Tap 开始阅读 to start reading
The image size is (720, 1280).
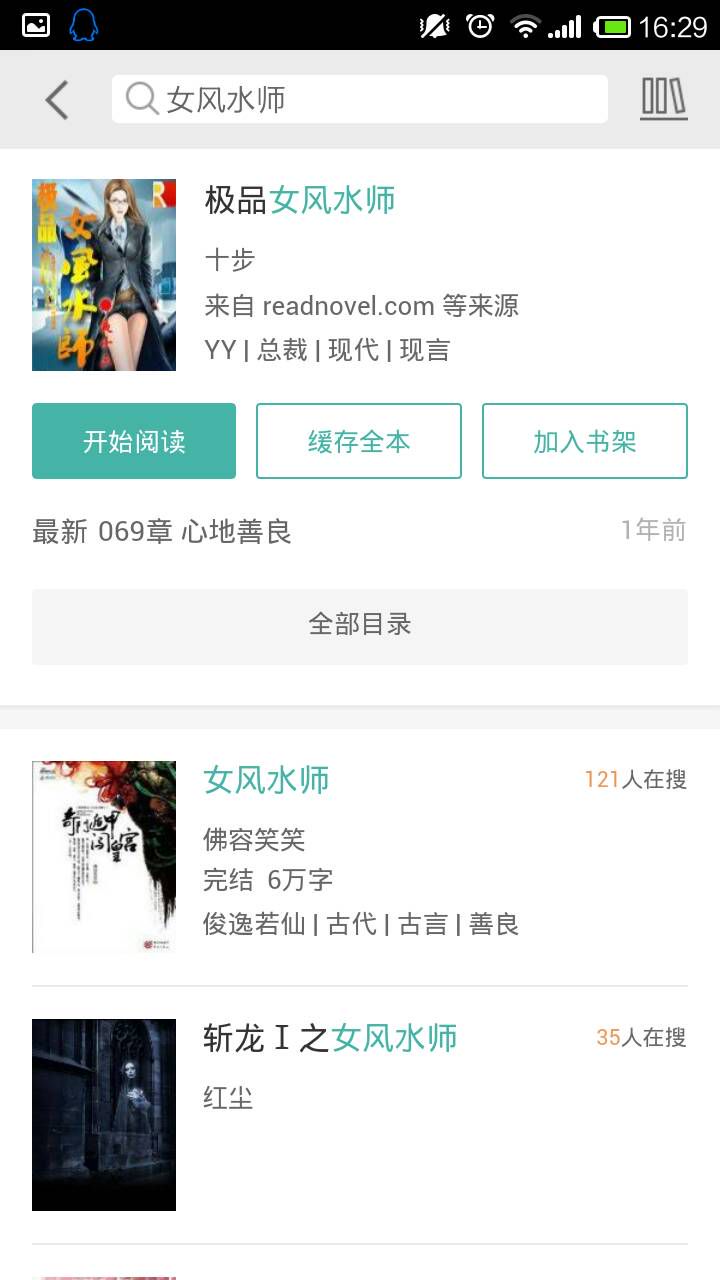click(x=134, y=441)
